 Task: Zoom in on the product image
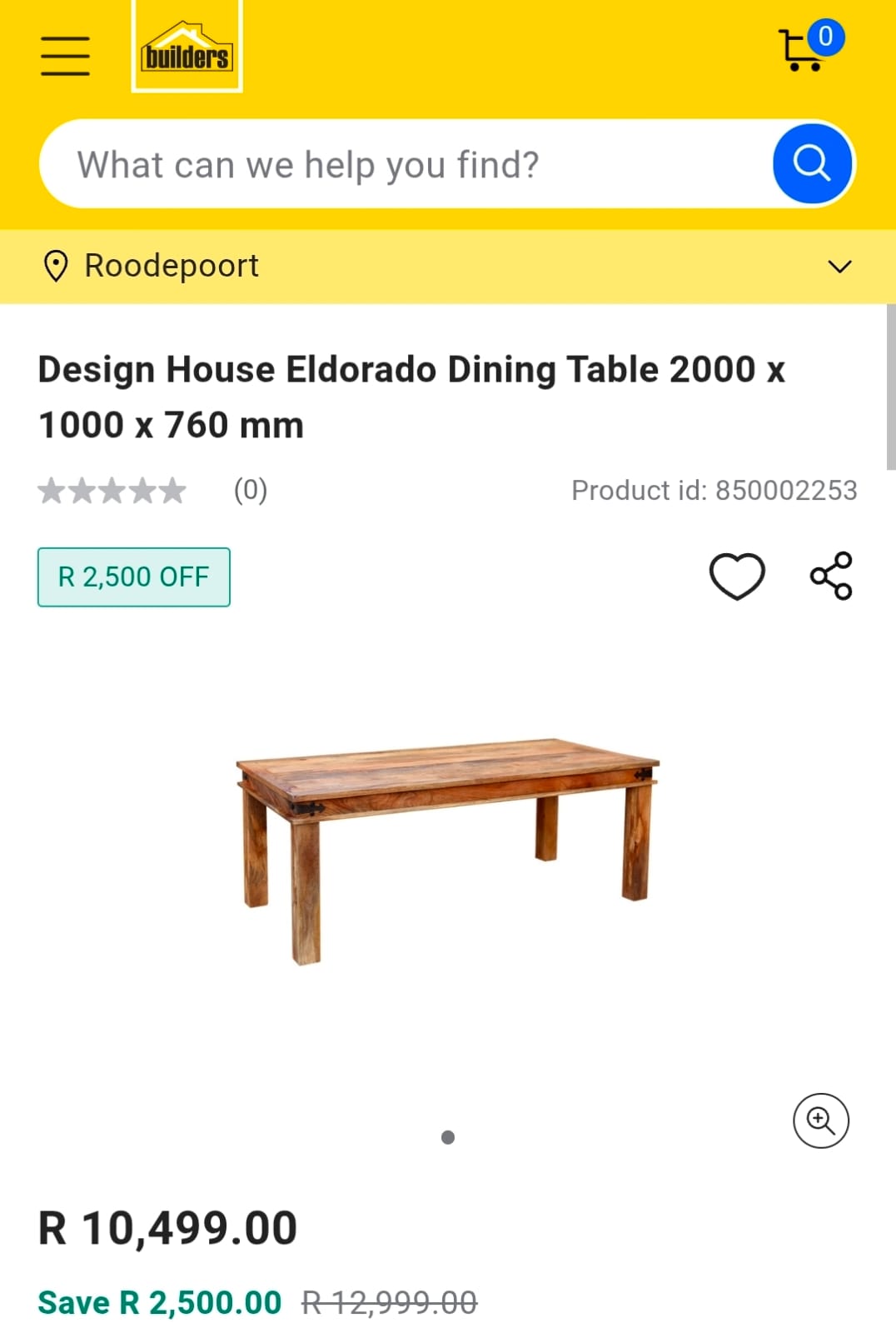tap(820, 1121)
